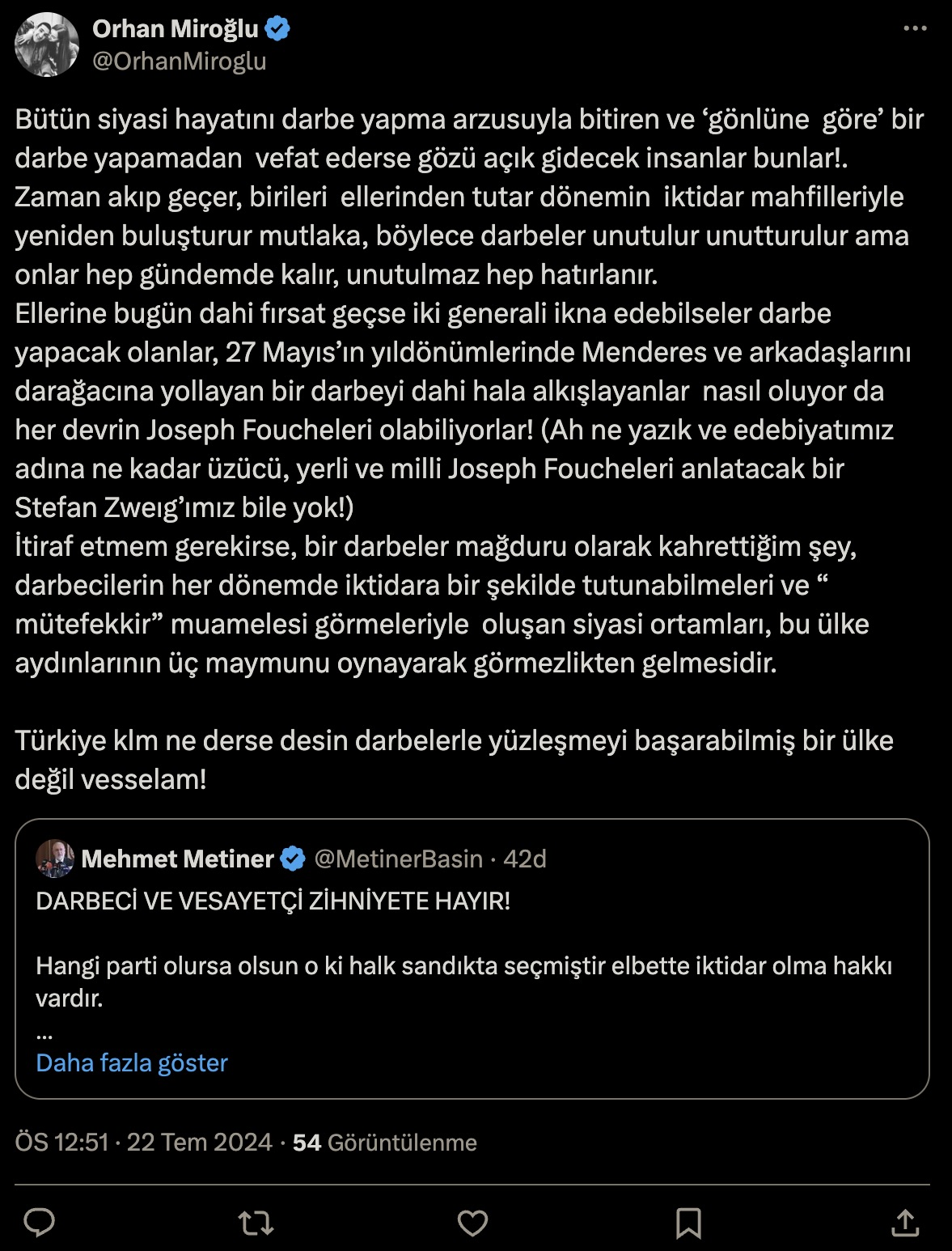Bookmark this tweet

tap(688, 1223)
